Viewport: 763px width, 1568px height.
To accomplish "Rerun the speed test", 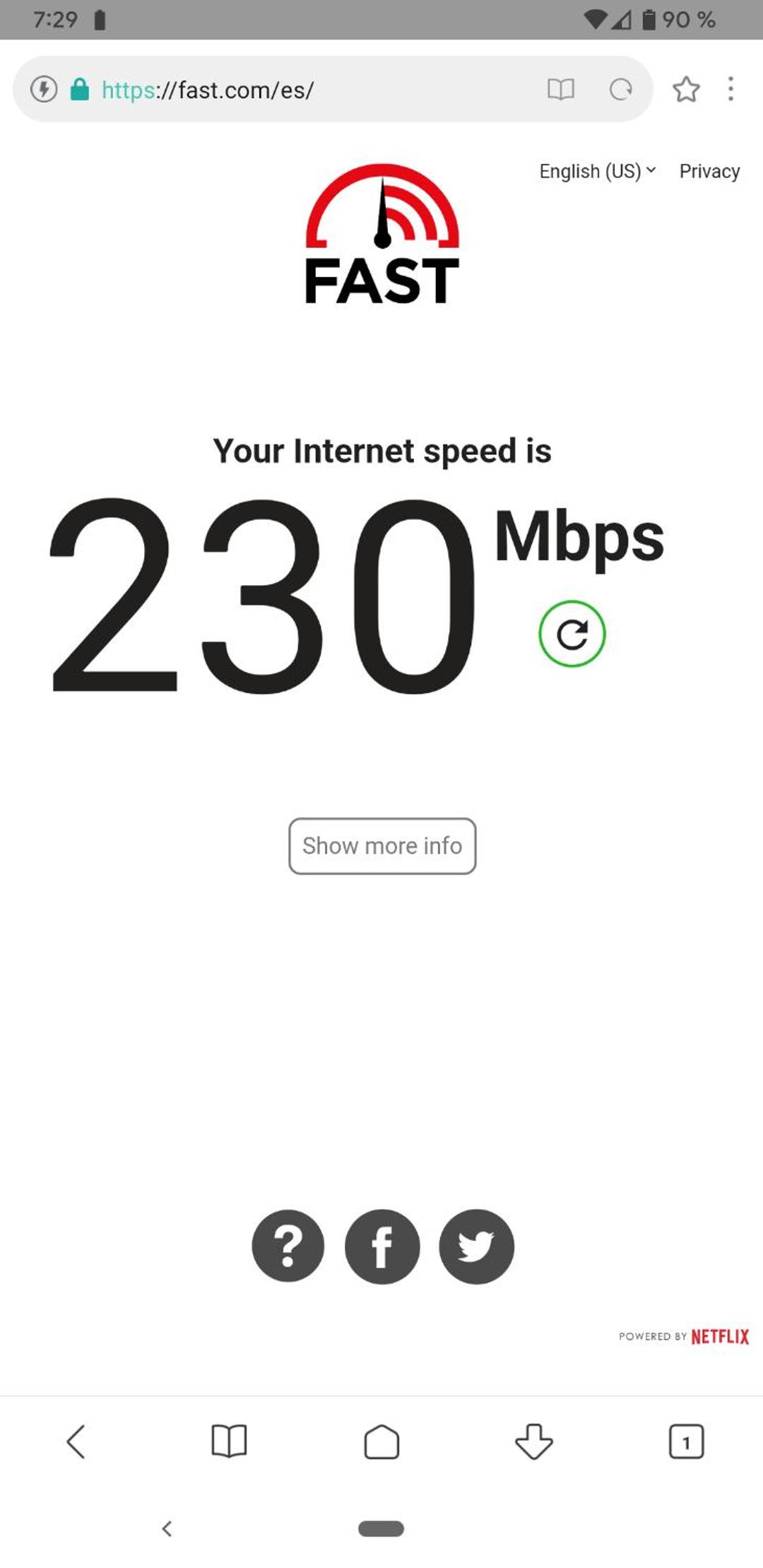I will click(572, 634).
